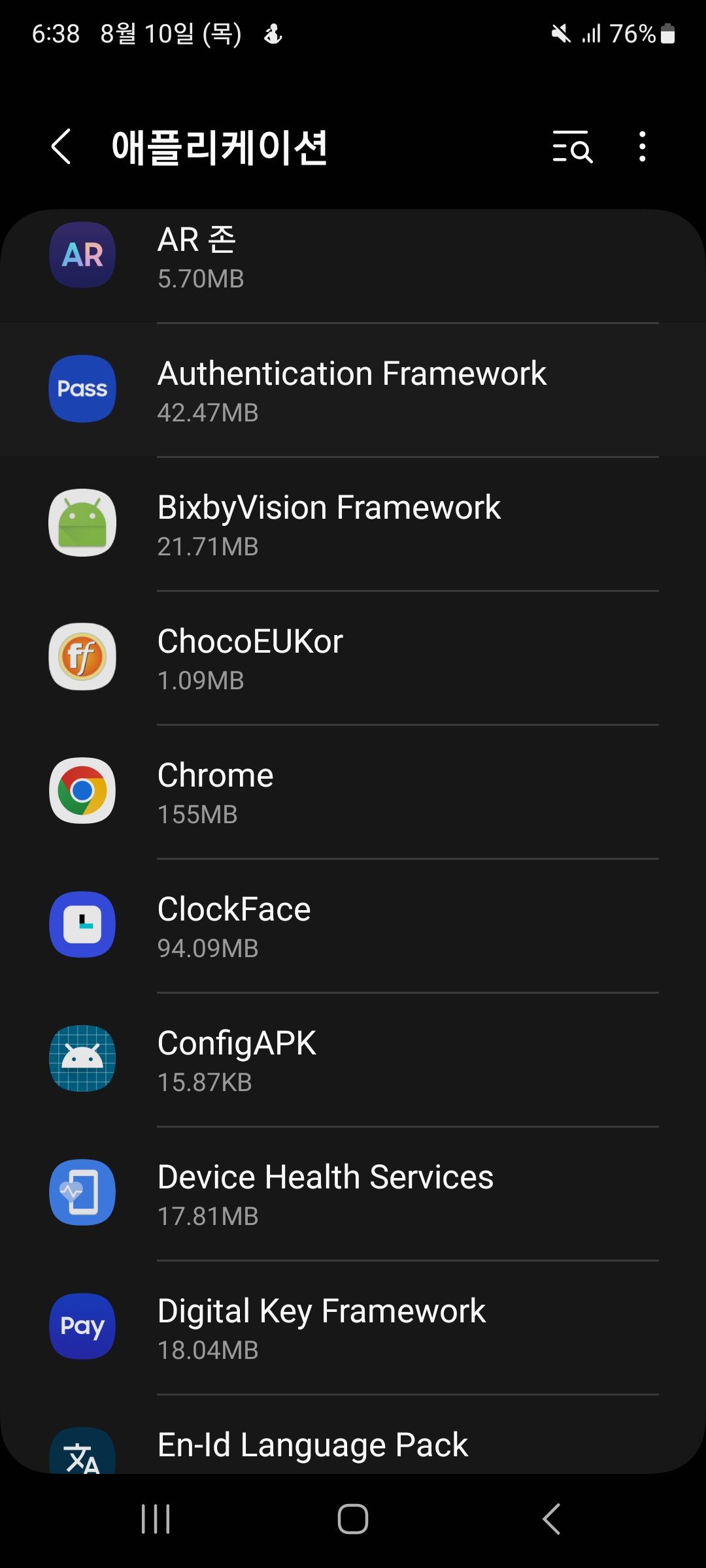The width and height of the screenshot is (706, 1568).
Task: View ClockFace app info
Action: click(353, 926)
